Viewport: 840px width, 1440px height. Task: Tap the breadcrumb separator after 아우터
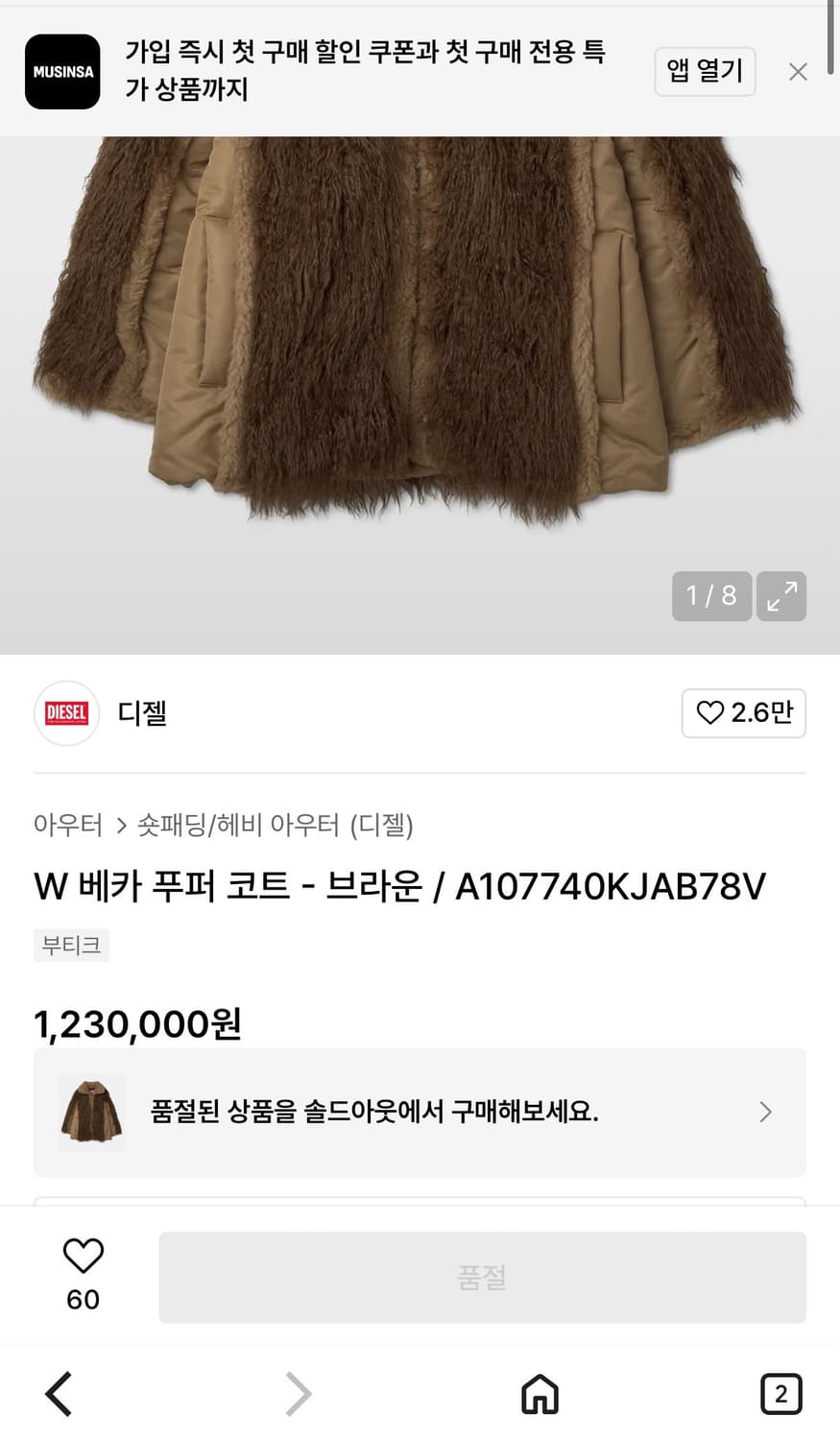120,825
